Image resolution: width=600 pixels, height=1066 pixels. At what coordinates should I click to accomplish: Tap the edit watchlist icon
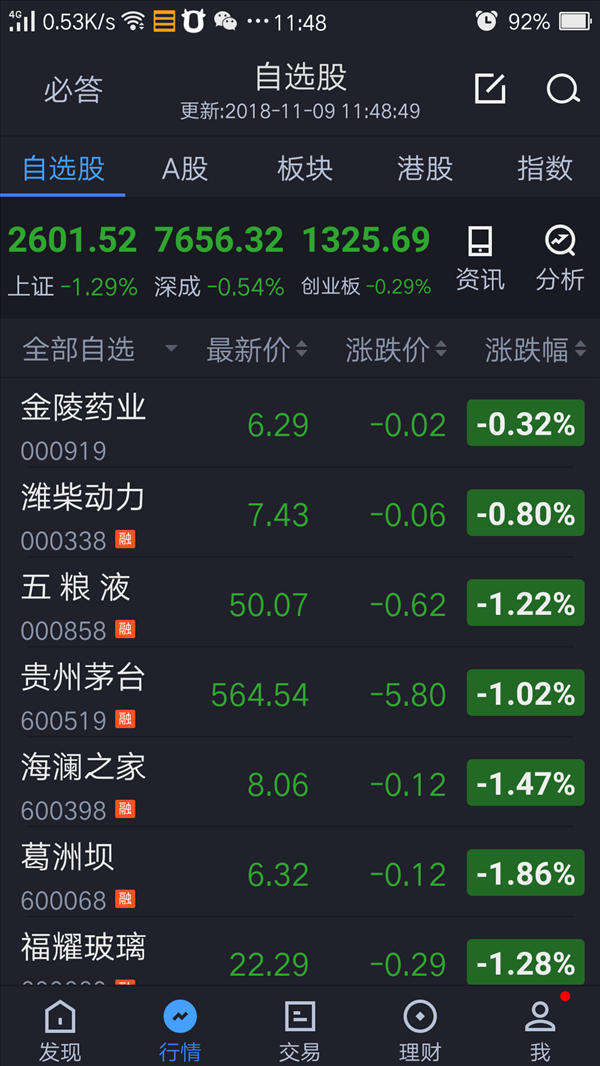[x=490, y=88]
